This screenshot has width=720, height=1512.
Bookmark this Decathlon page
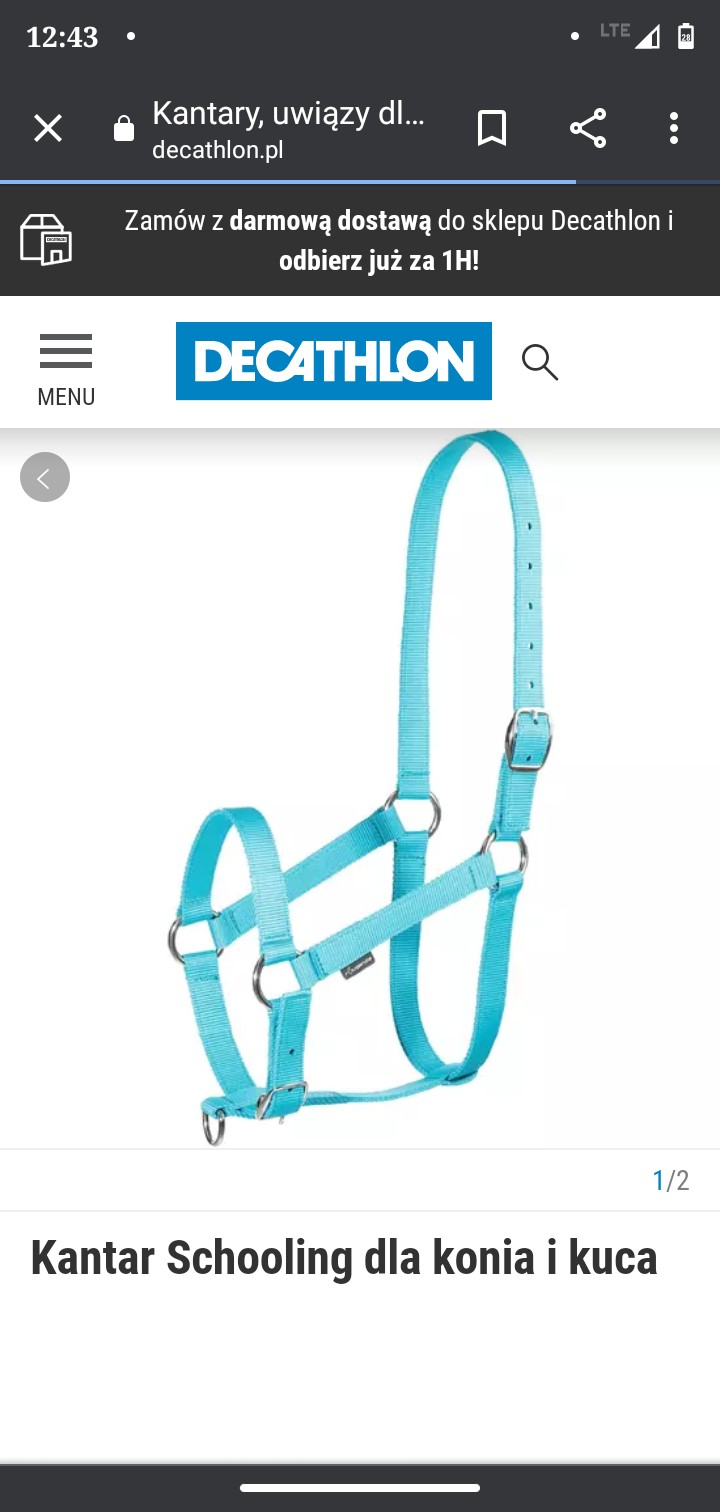(x=491, y=128)
